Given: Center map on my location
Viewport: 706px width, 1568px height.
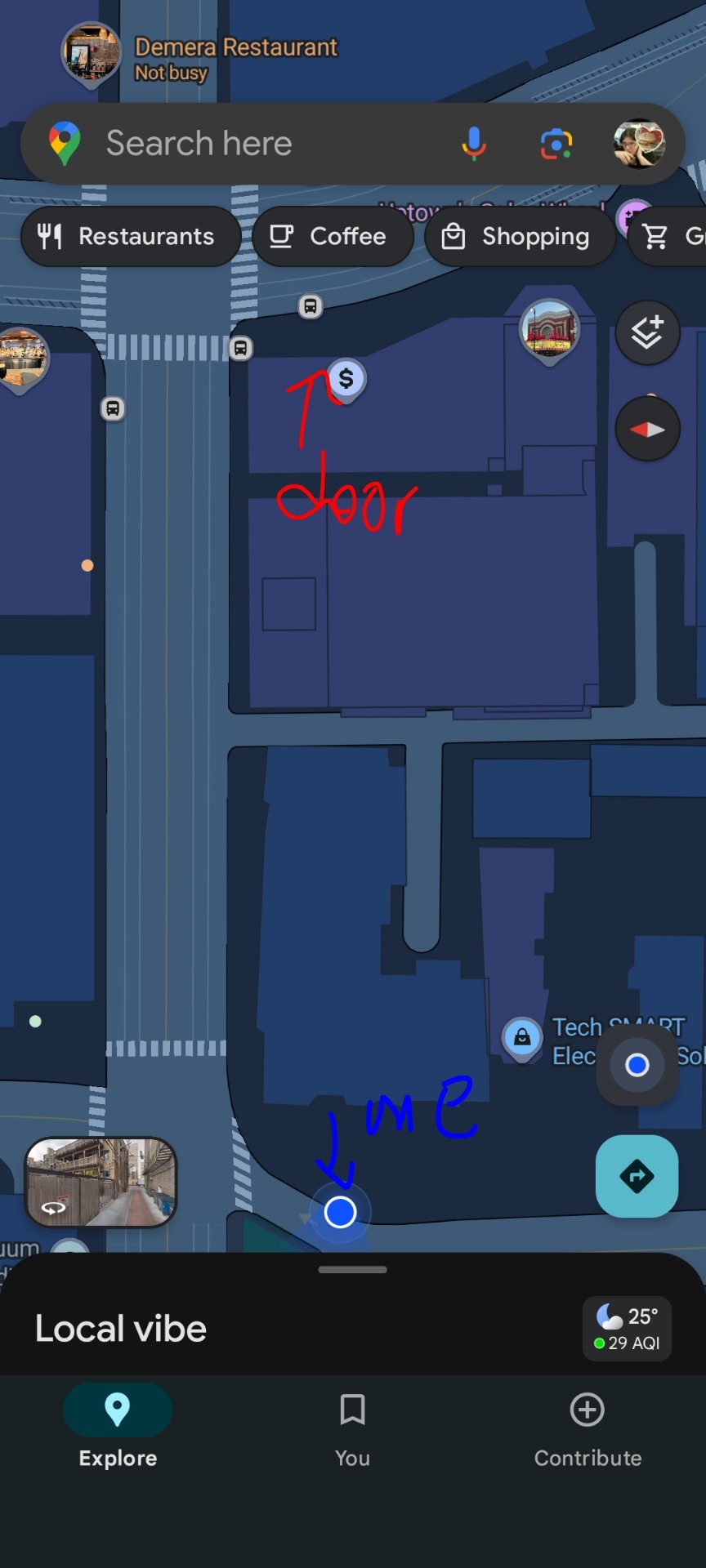Looking at the screenshot, I should 637,1065.
